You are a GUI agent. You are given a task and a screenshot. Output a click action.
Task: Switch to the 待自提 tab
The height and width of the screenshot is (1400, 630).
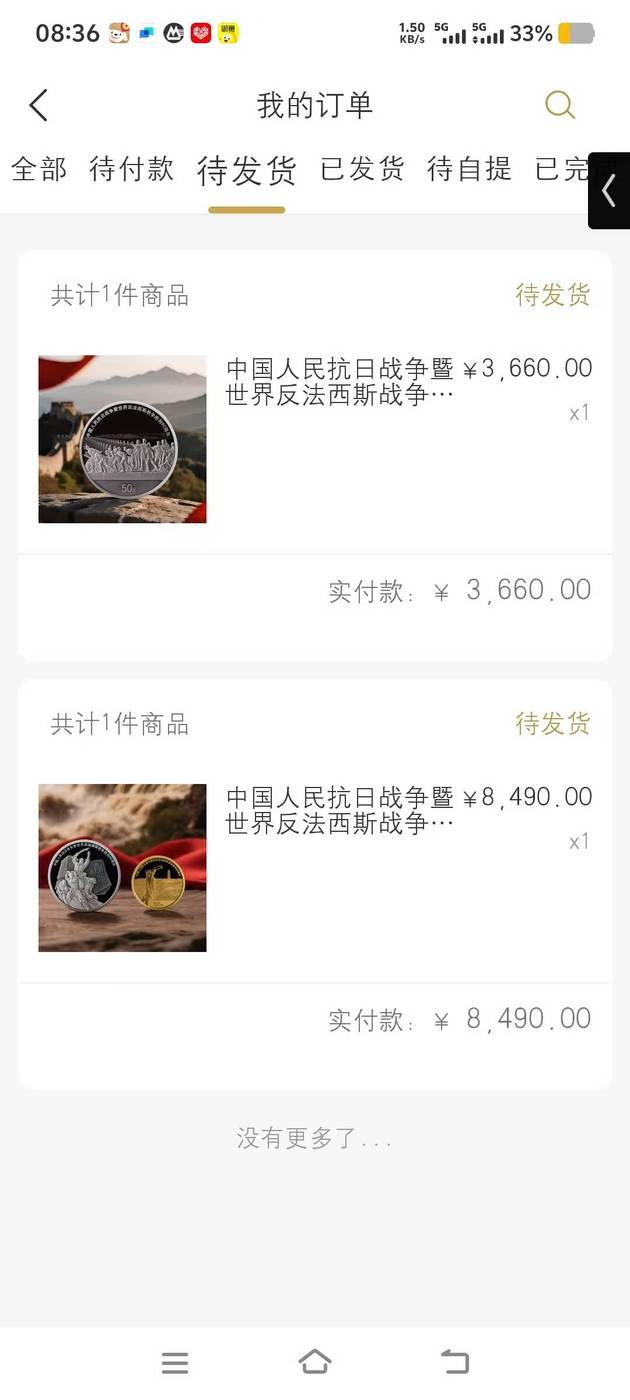[x=469, y=169]
